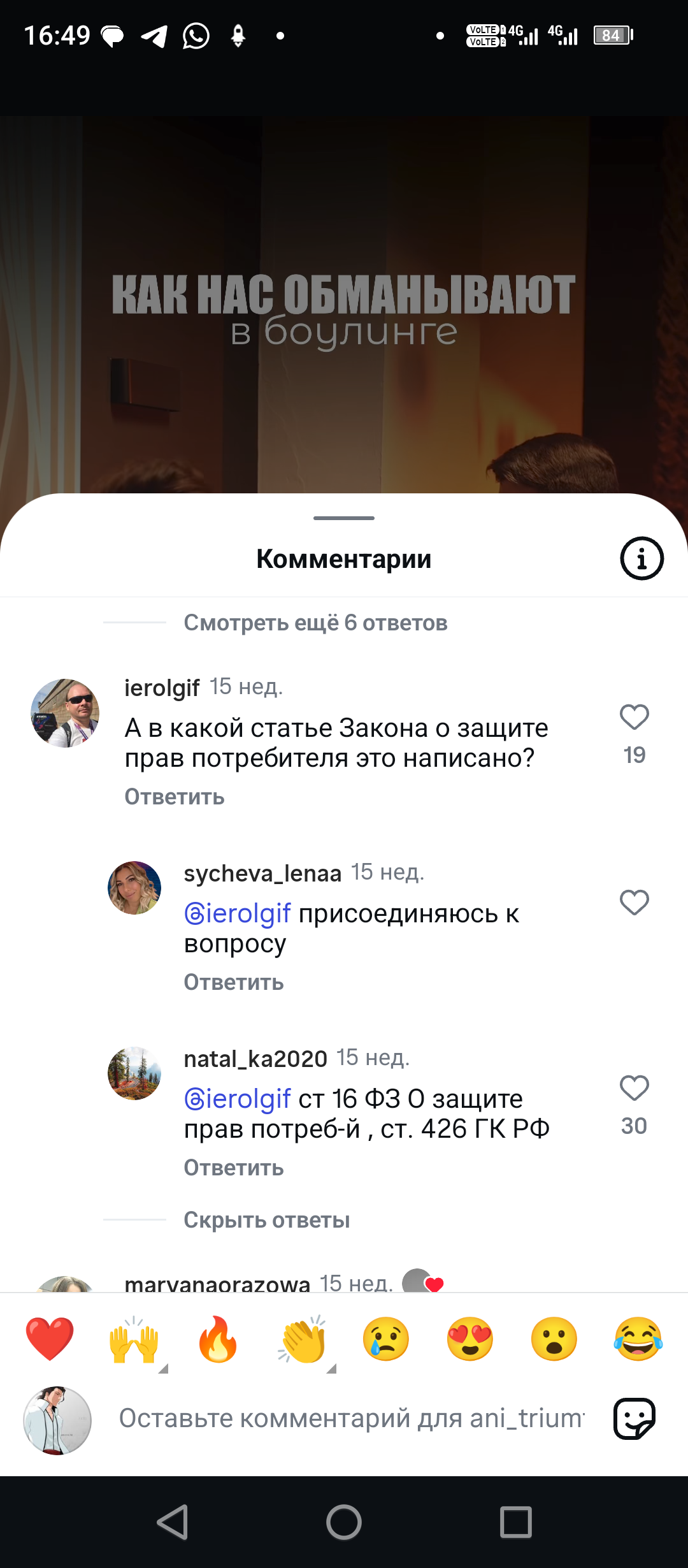Insert the red heart emoji
Viewport: 688px width, 1568px height.
click(50, 1339)
